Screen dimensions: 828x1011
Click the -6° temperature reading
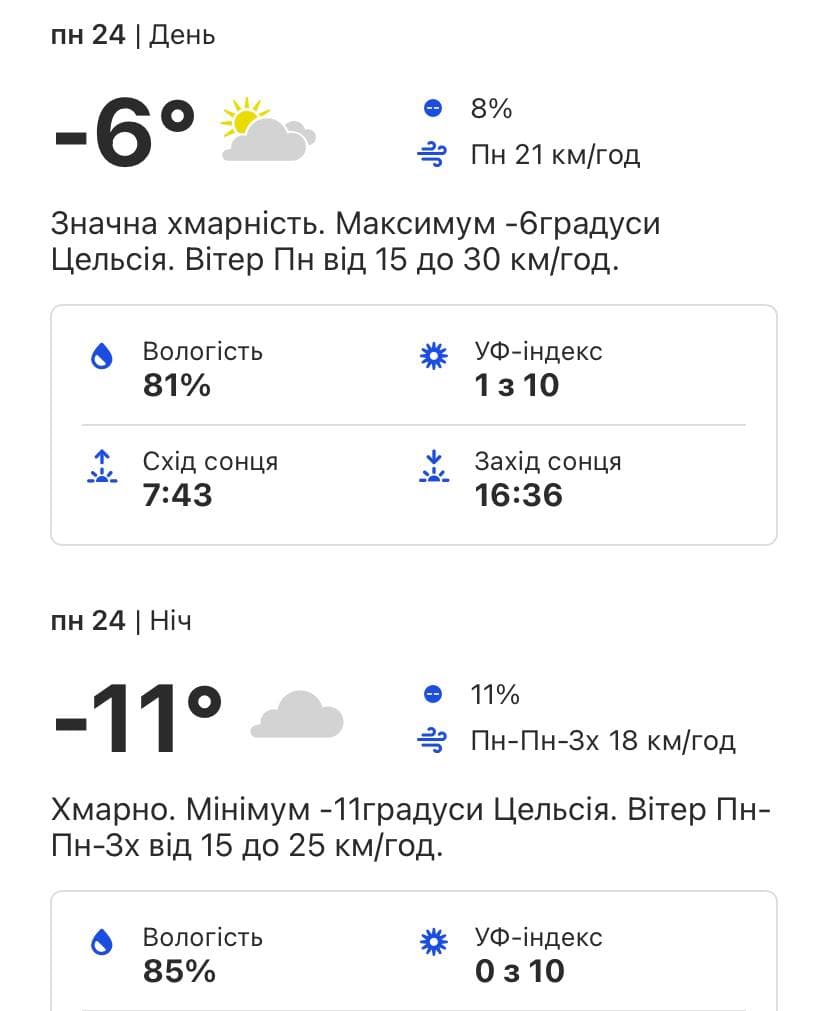120,133
